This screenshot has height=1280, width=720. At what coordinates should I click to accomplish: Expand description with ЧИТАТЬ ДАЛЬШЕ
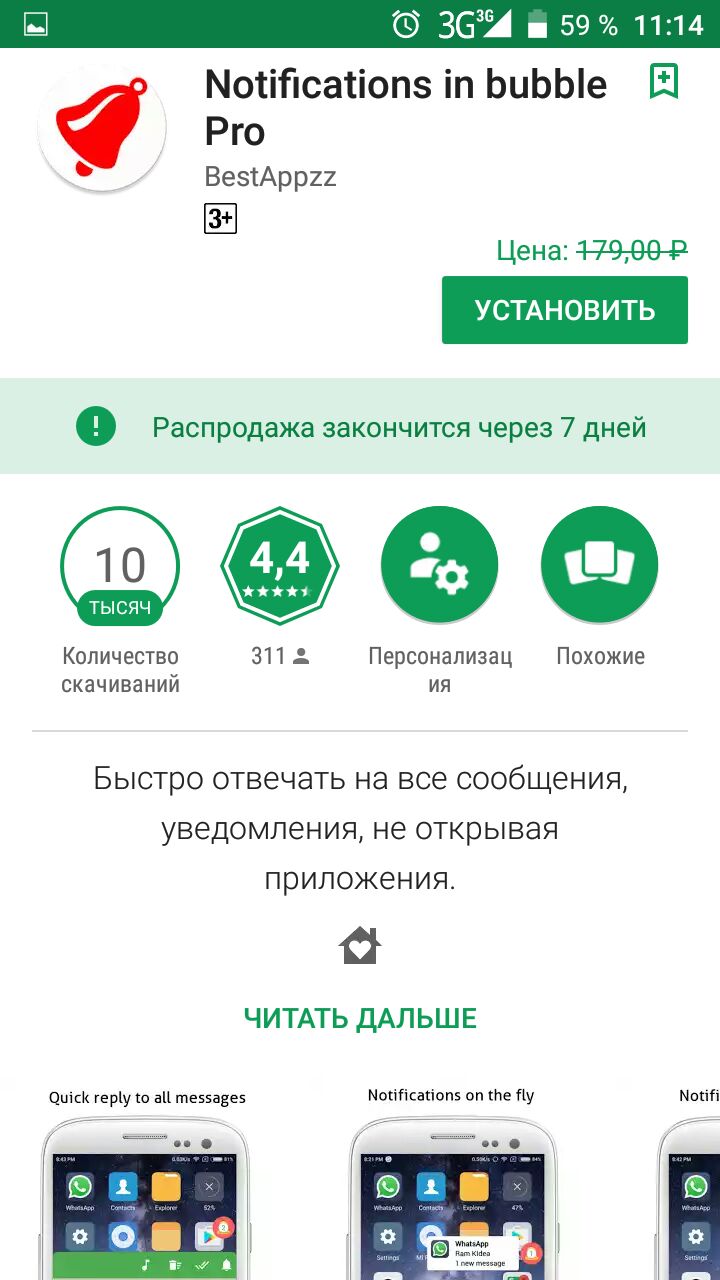(x=360, y=1019)
